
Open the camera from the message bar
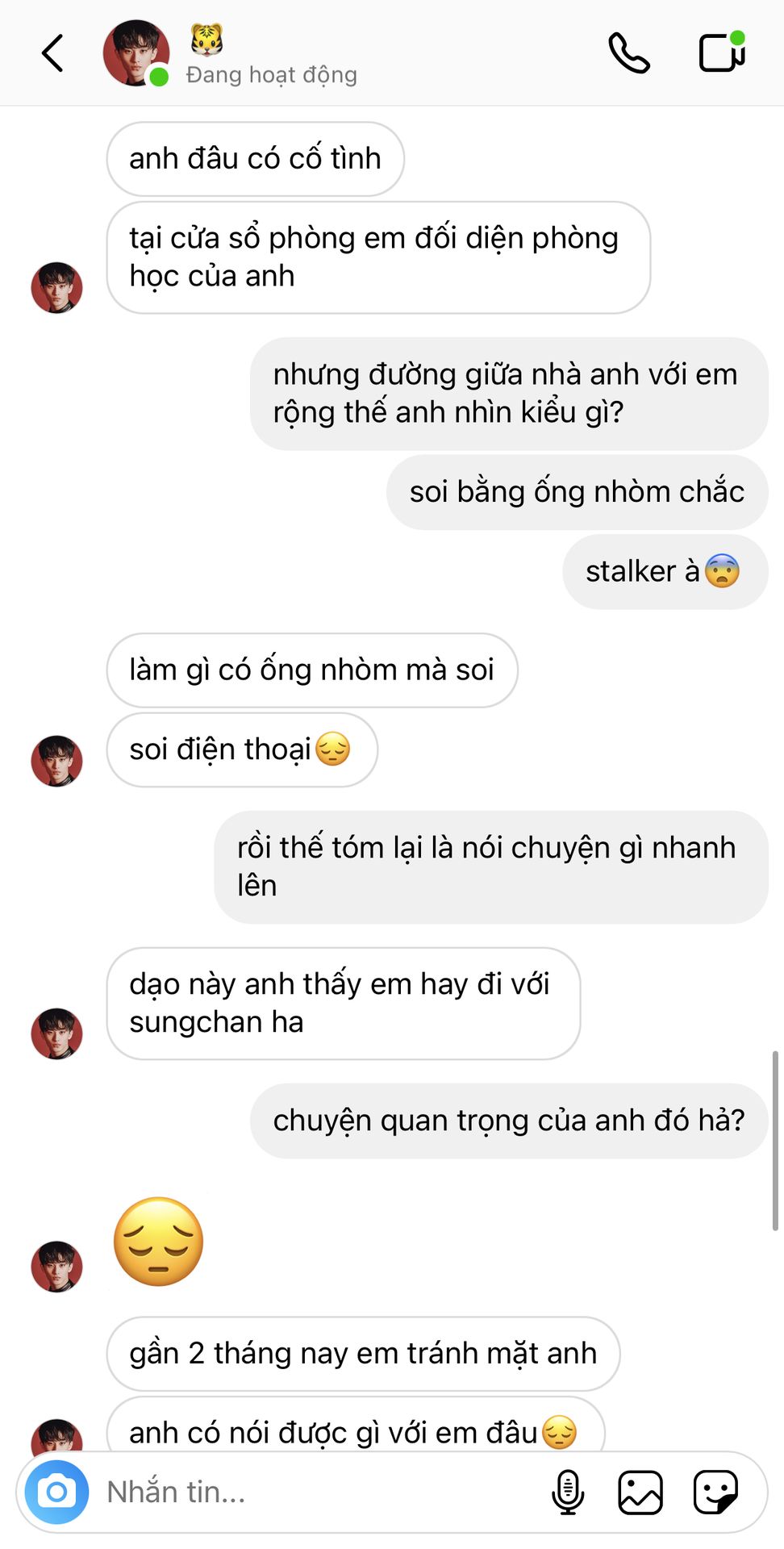(56, 1492)
